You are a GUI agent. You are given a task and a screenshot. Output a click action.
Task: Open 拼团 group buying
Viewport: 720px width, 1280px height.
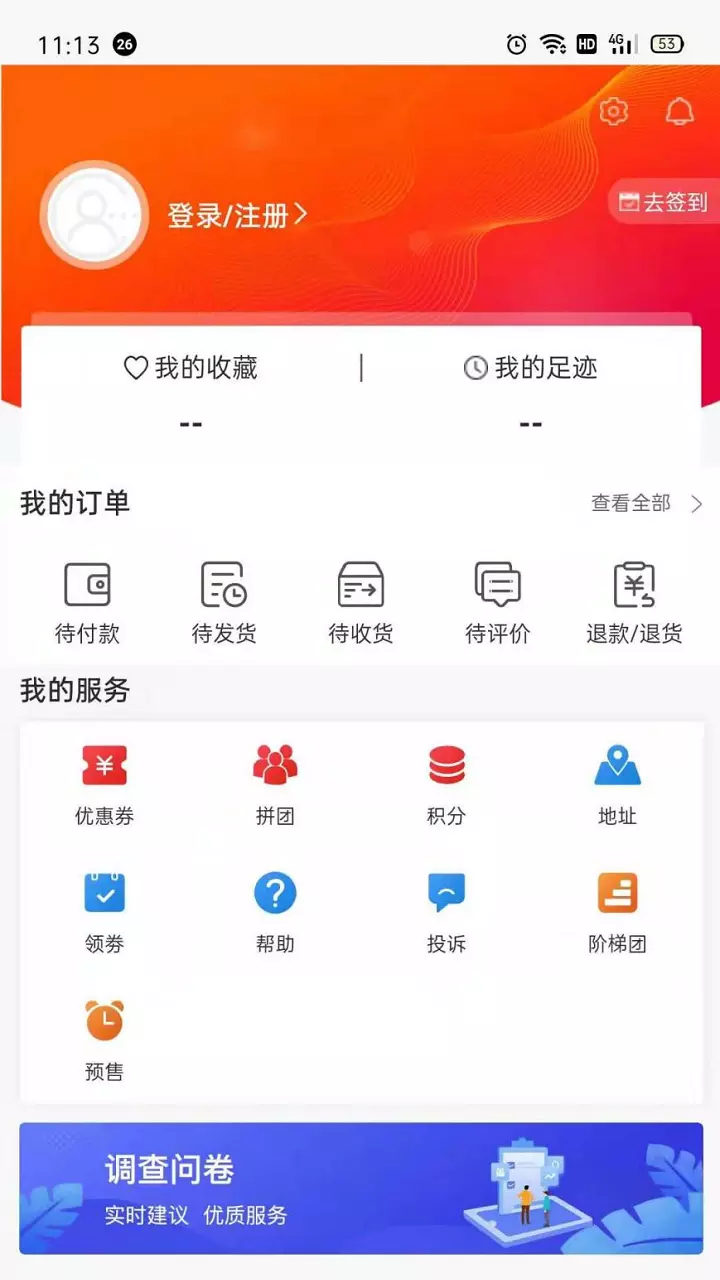point(275,785)
